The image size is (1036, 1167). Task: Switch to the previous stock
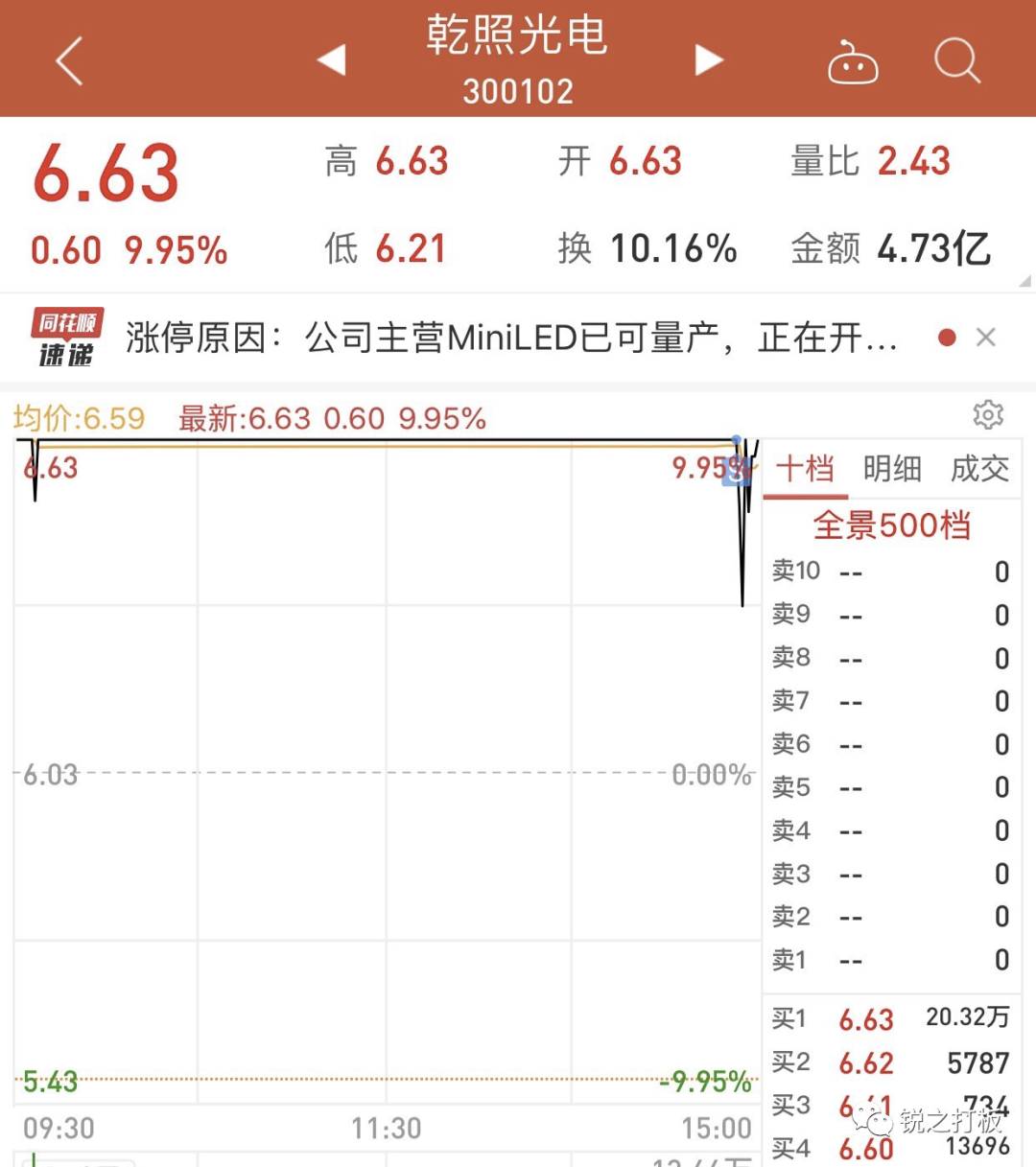[331, 59]
